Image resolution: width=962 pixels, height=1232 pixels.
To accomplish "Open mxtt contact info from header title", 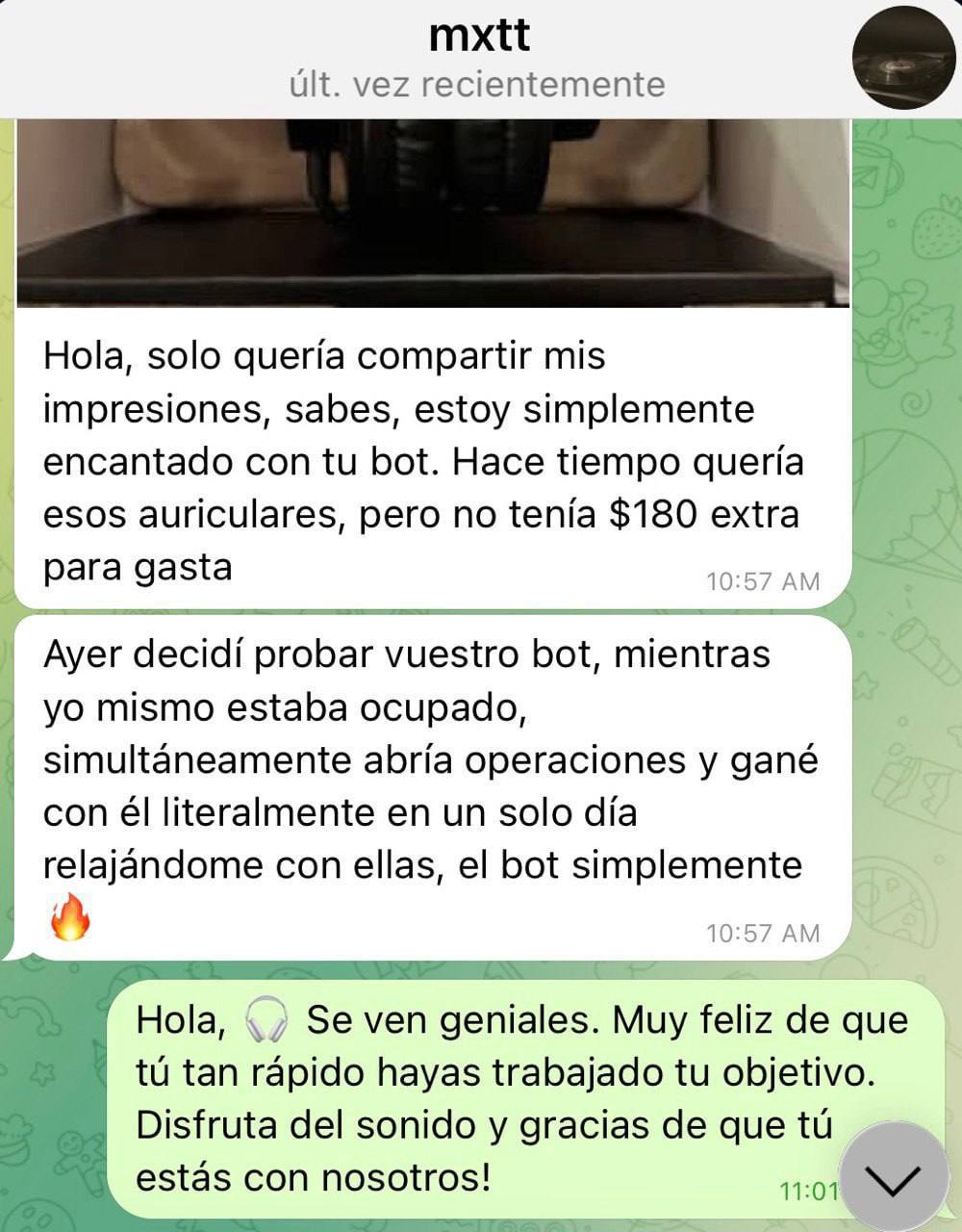I will pos(478,37).
